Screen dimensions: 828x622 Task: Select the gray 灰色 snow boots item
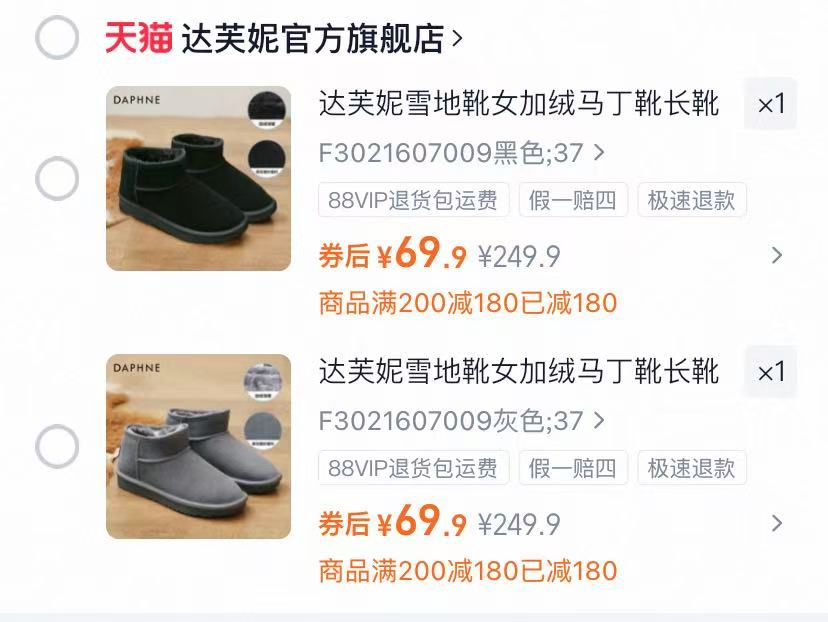(x=57, y=447)
